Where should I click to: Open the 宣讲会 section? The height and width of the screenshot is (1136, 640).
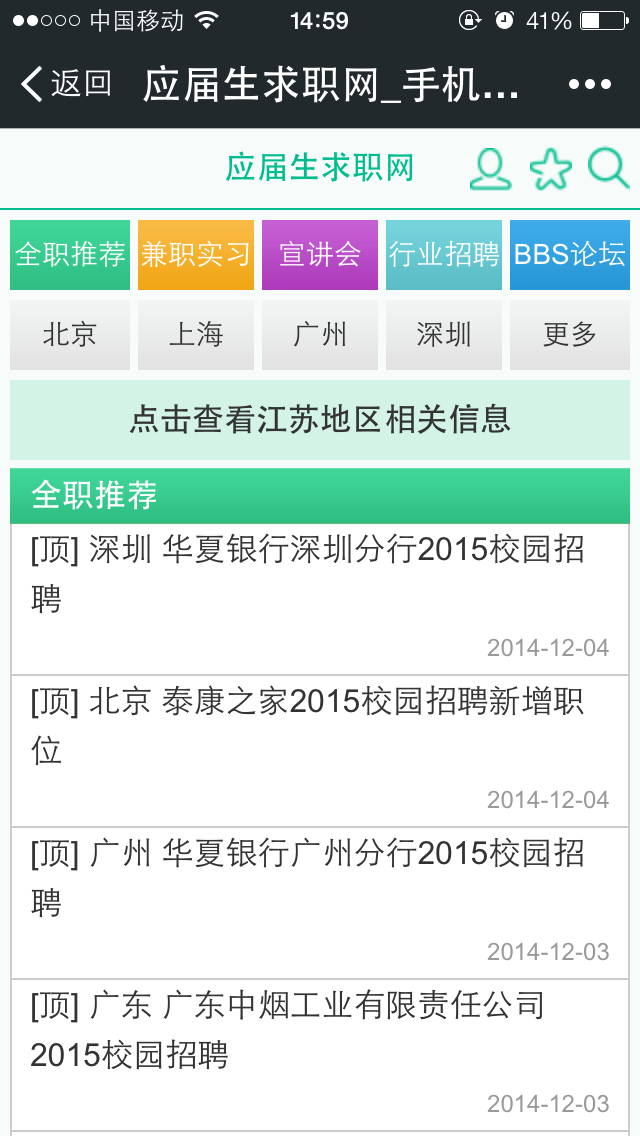coord(320,255)
